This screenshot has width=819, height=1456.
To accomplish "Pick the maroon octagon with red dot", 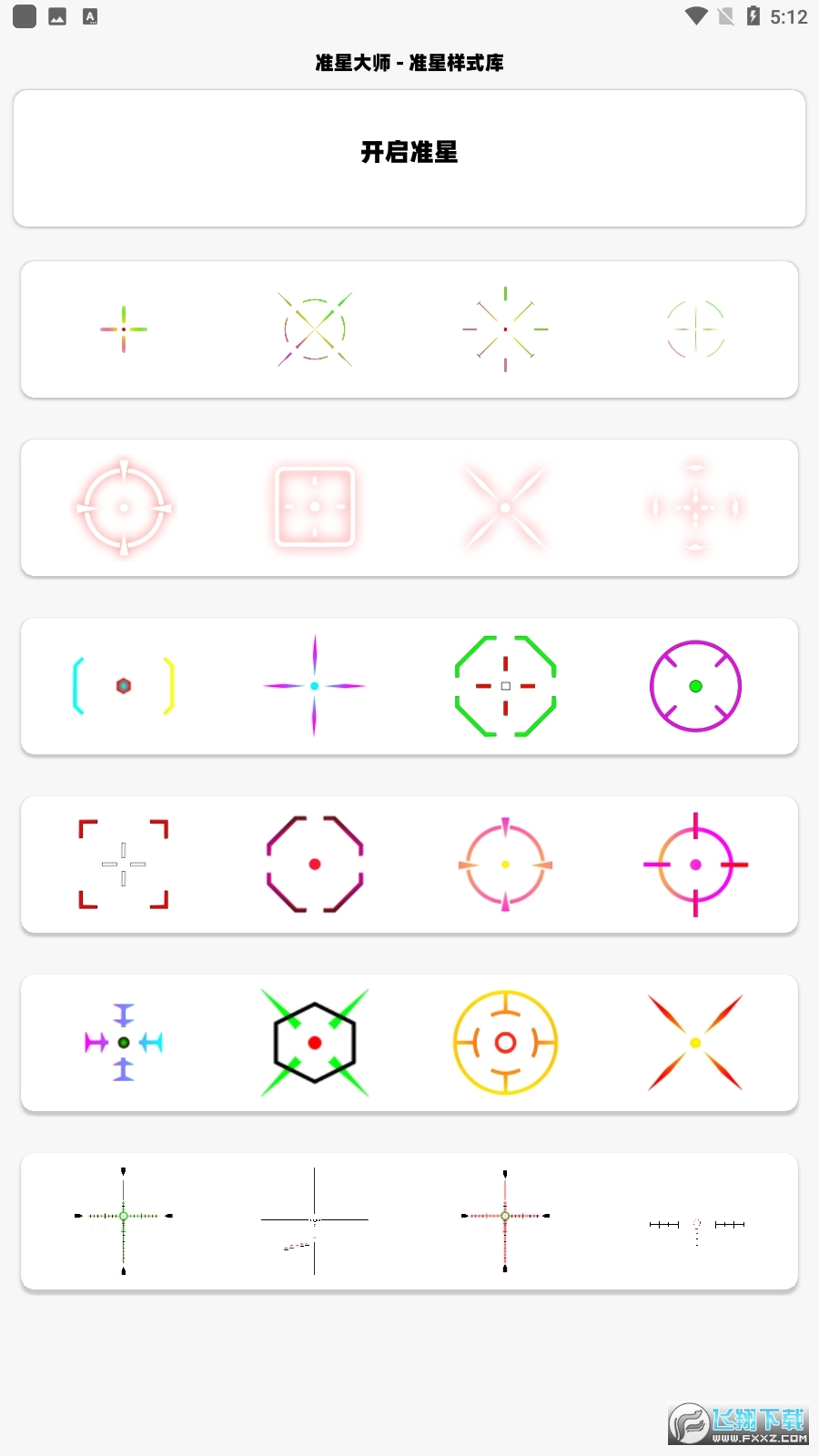I will click(x=315, y=864).
